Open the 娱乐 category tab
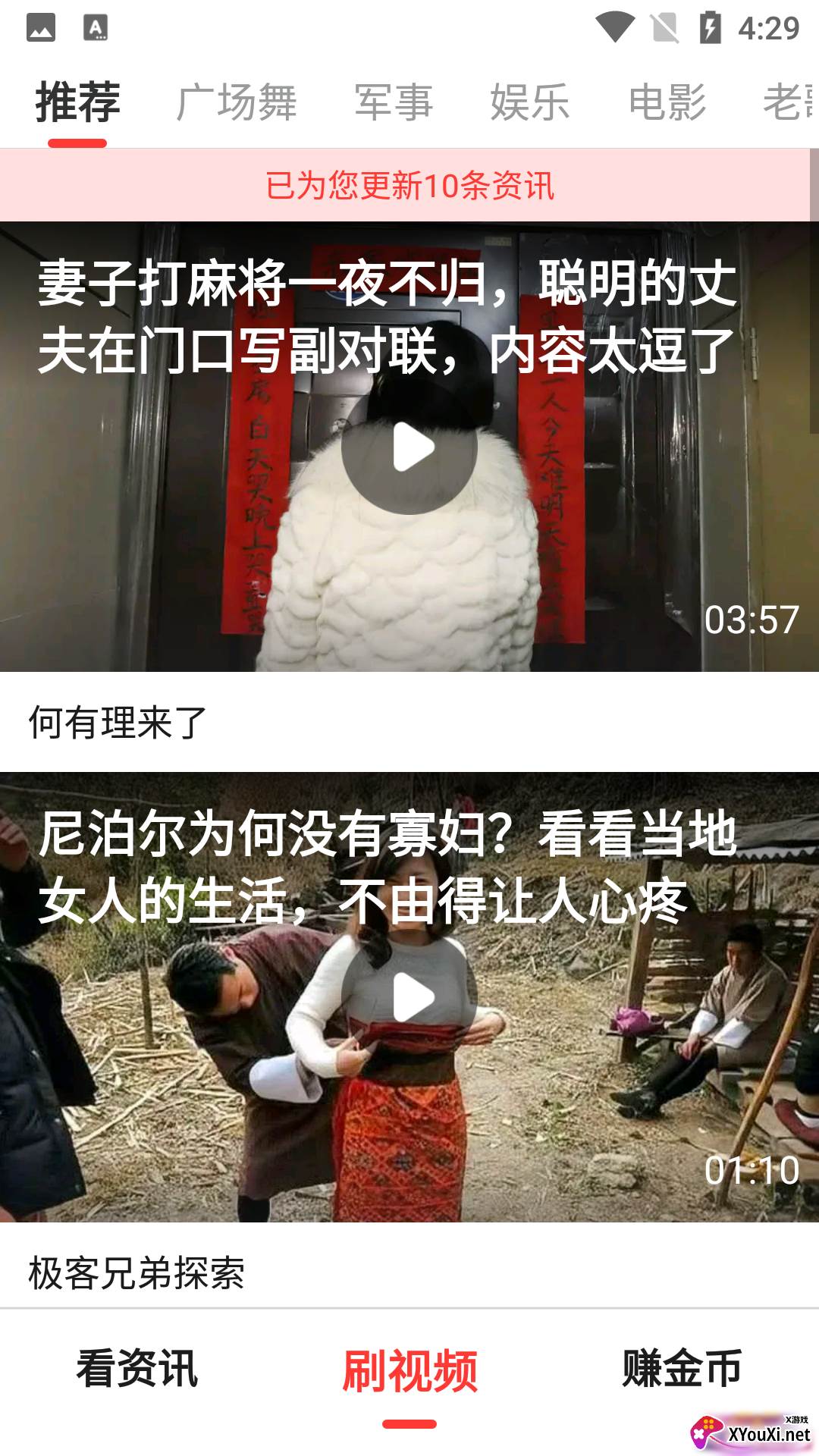The image size is (819, 1456). tap(529, 102)
